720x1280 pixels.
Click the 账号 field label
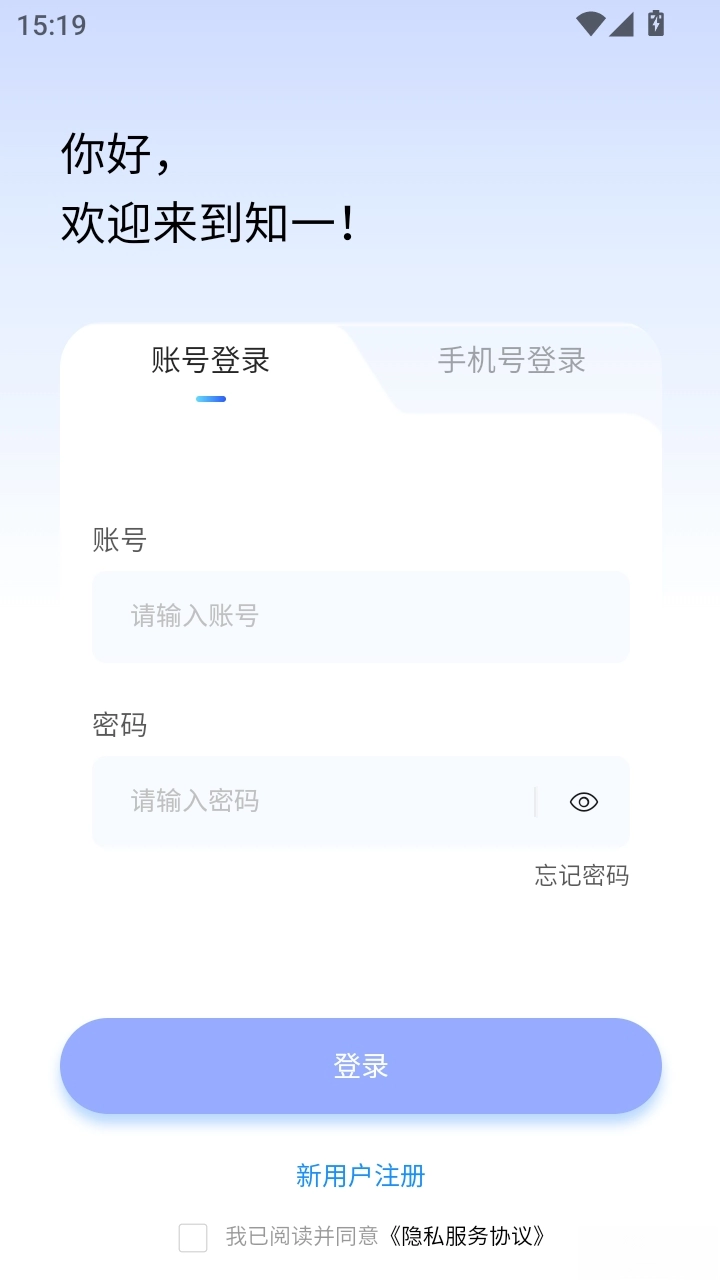click(120, 540)
